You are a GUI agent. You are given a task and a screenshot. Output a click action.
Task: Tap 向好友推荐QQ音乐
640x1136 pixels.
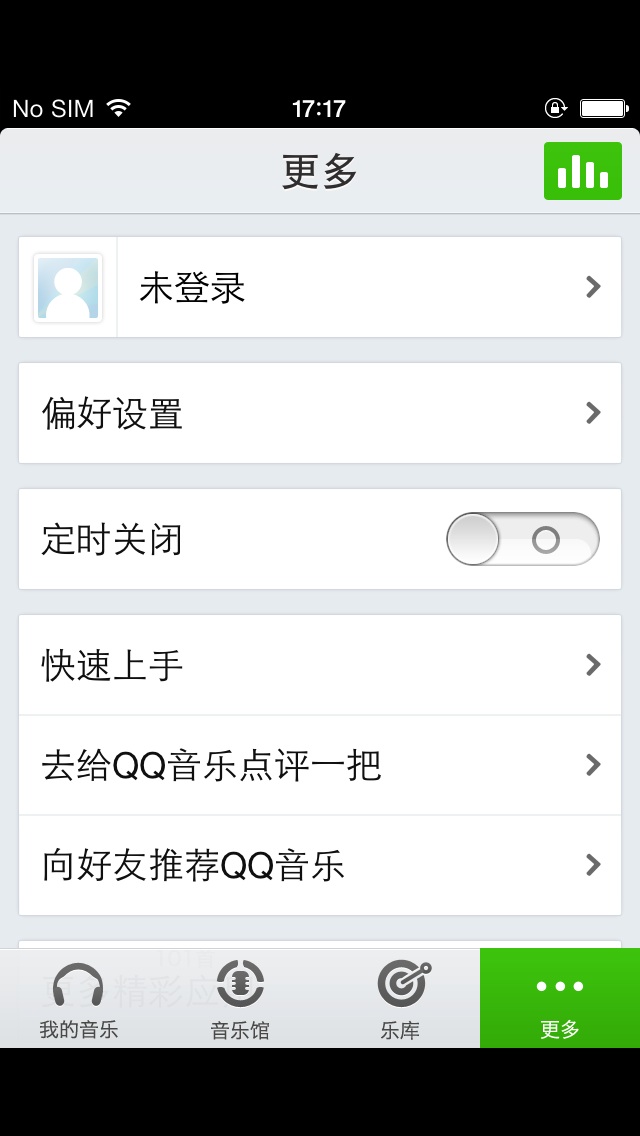pos(320,865)
